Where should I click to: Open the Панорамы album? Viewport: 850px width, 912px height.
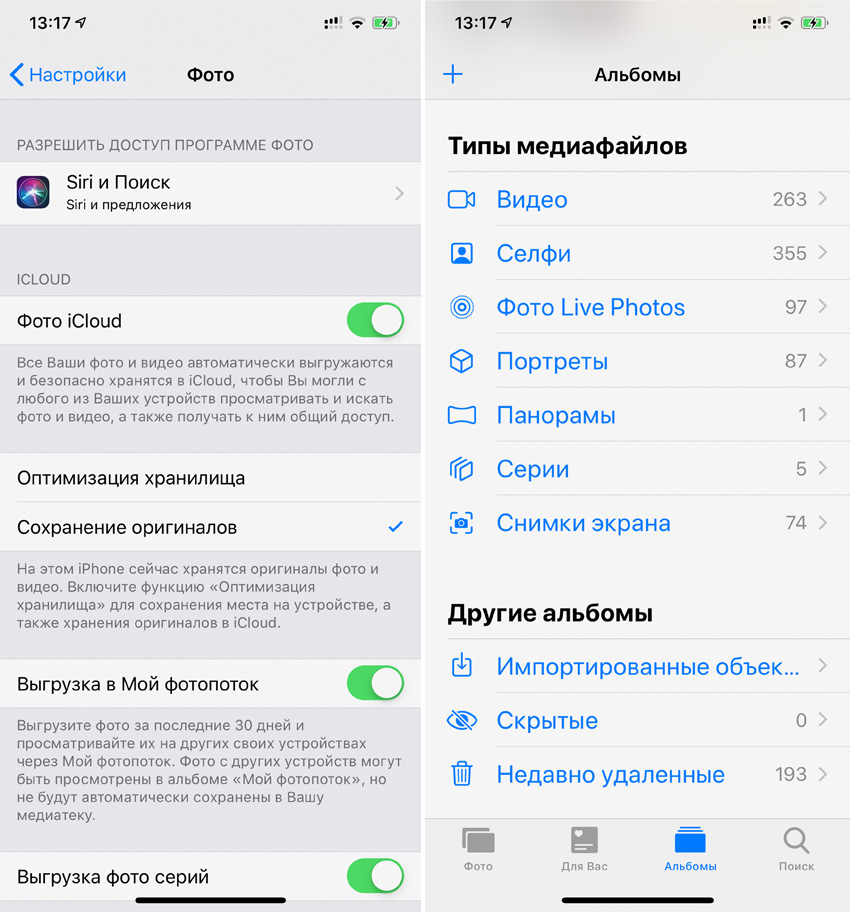pos(637,415)
